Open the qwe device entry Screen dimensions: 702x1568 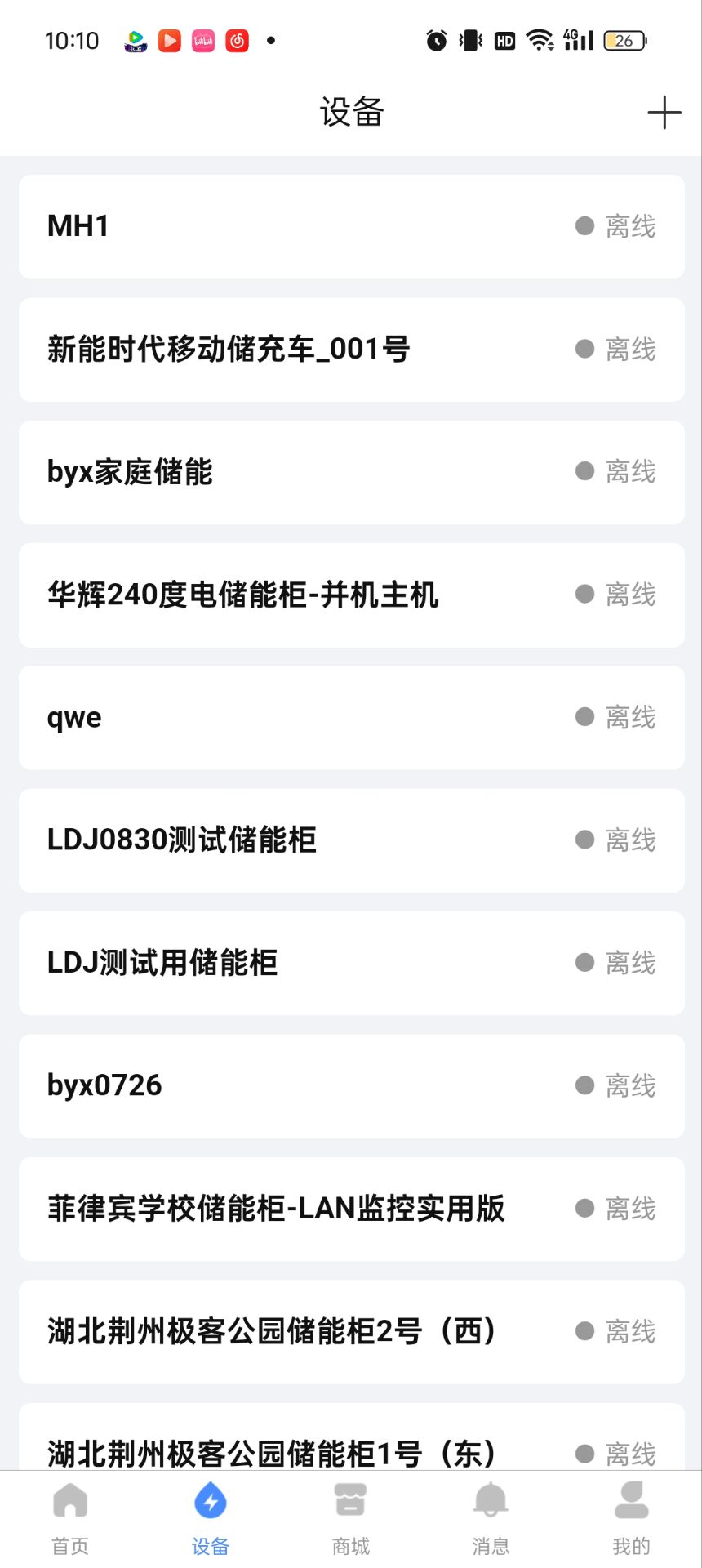coord(351,717)
